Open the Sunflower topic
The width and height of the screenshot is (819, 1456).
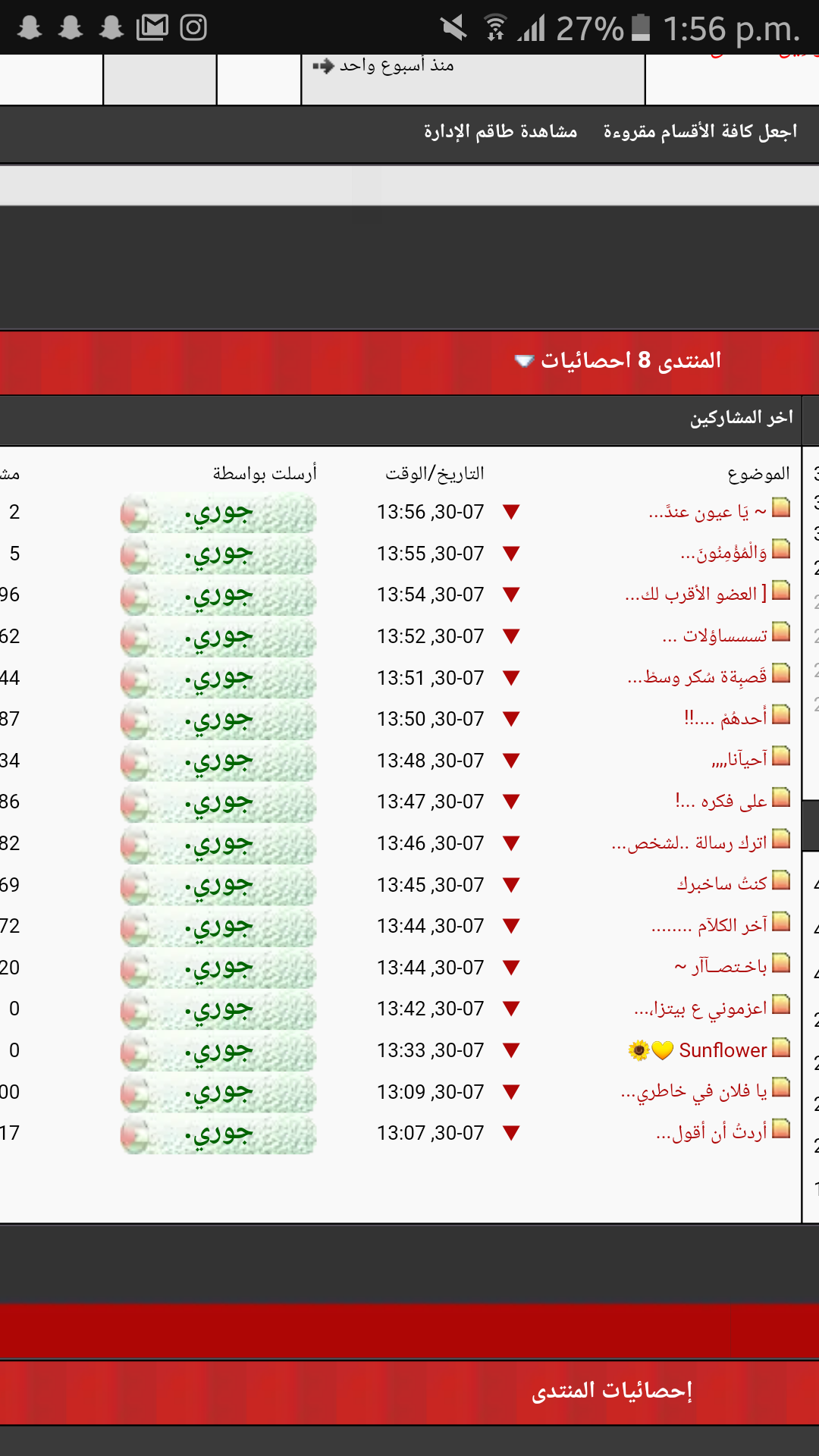coord(698,1050)
